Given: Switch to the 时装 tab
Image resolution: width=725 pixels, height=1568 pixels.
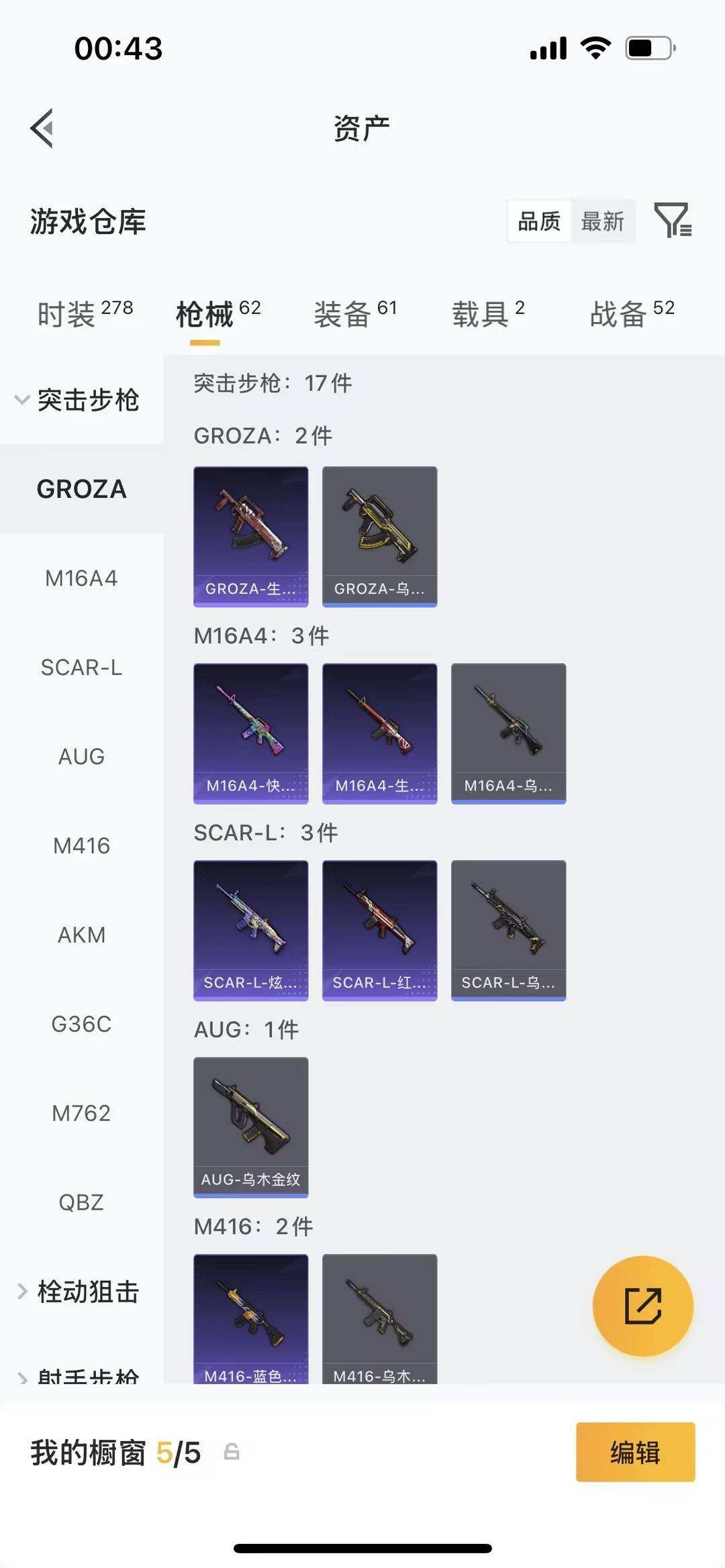Looking at the screenshot, I should click(x=85, y=313).
